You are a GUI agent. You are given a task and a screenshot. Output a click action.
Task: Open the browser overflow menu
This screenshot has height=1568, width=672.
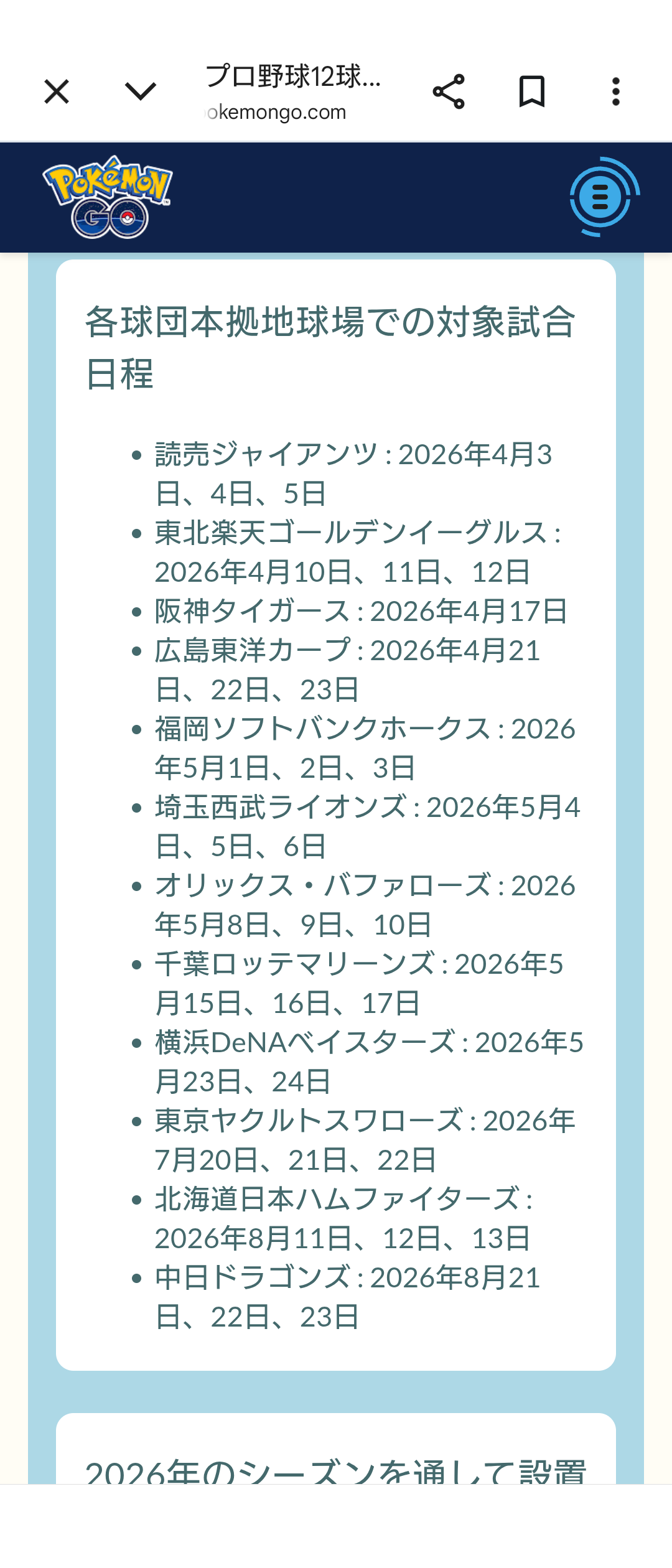click(615, 92)
